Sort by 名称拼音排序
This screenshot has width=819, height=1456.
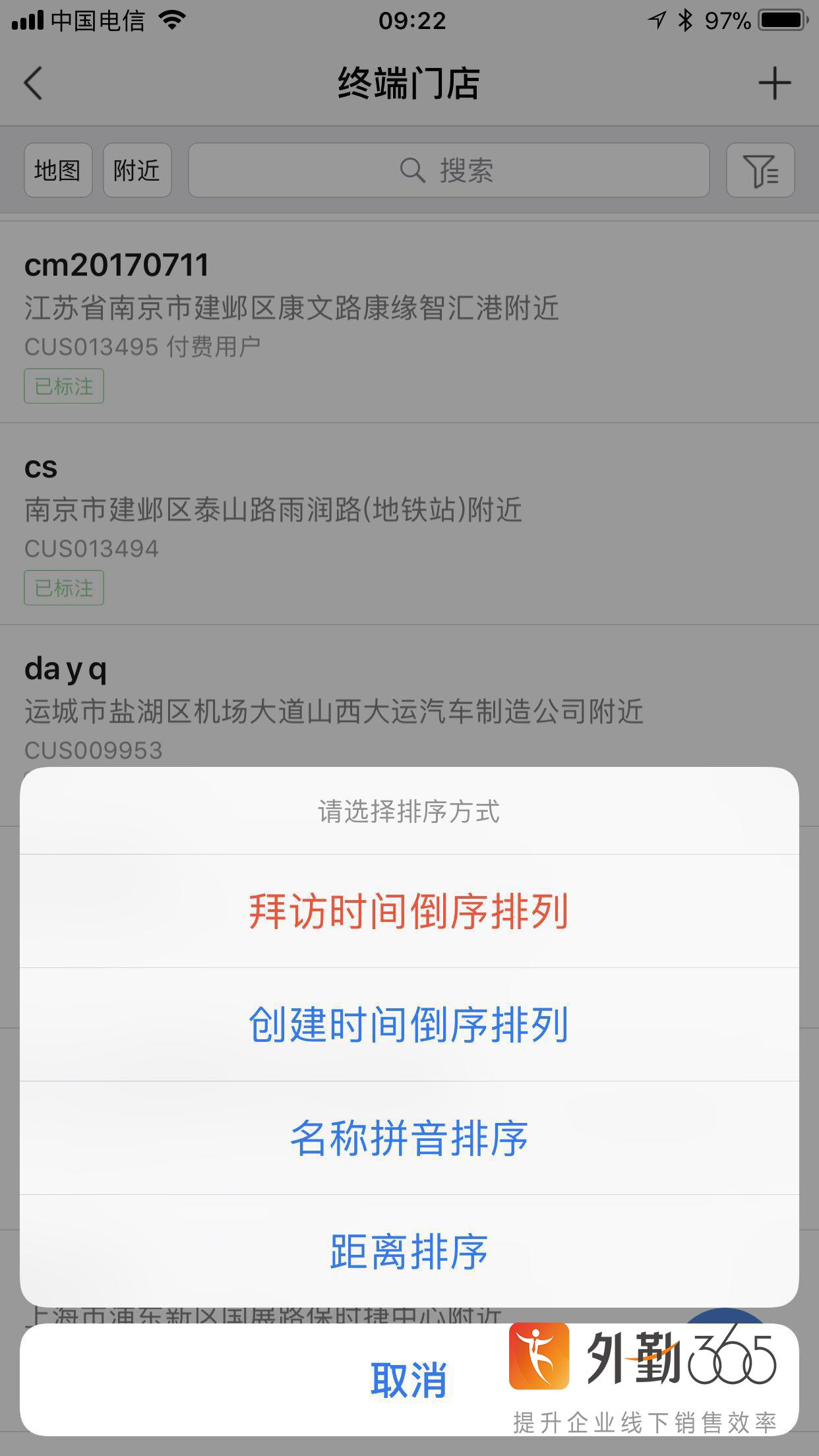click(409, 1138)
